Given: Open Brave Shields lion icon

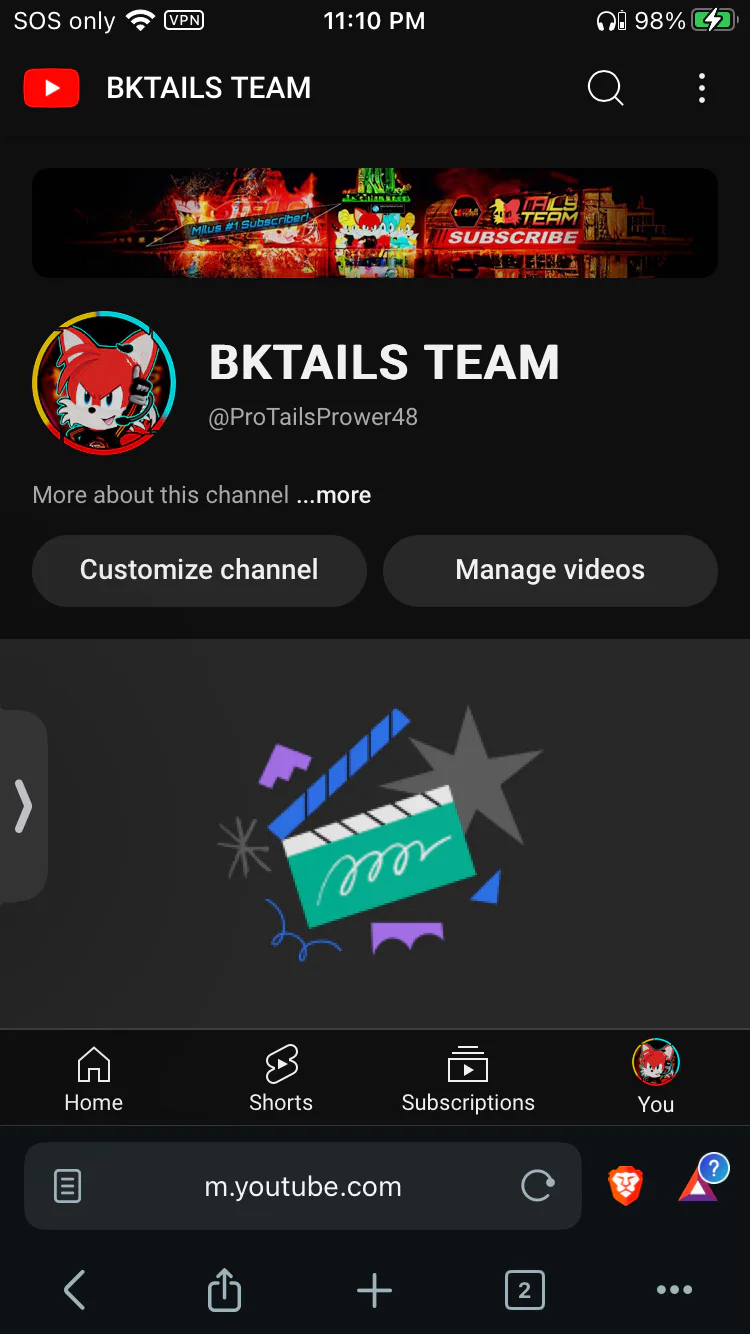Looking at the screenshot, I should (626, 1187).
